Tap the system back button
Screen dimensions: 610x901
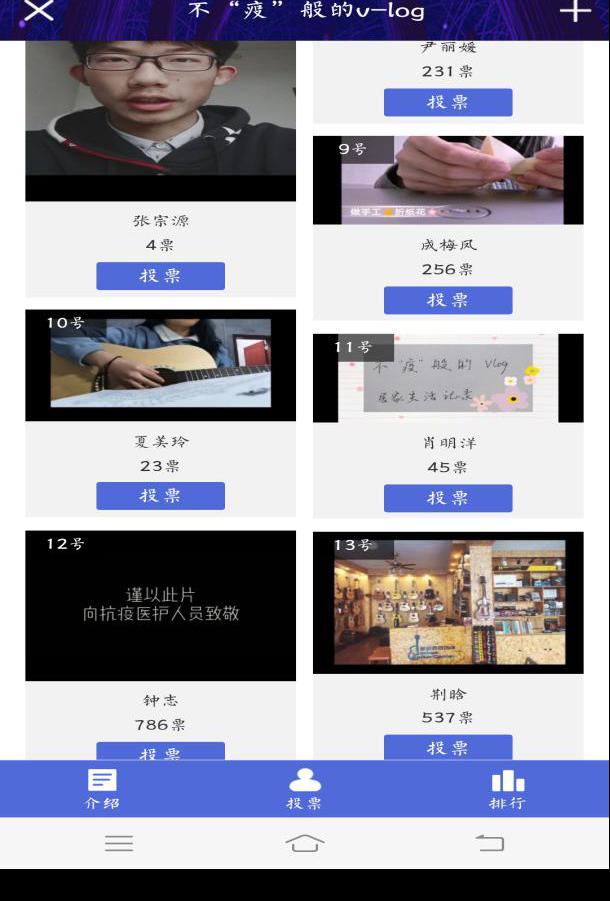490,843
